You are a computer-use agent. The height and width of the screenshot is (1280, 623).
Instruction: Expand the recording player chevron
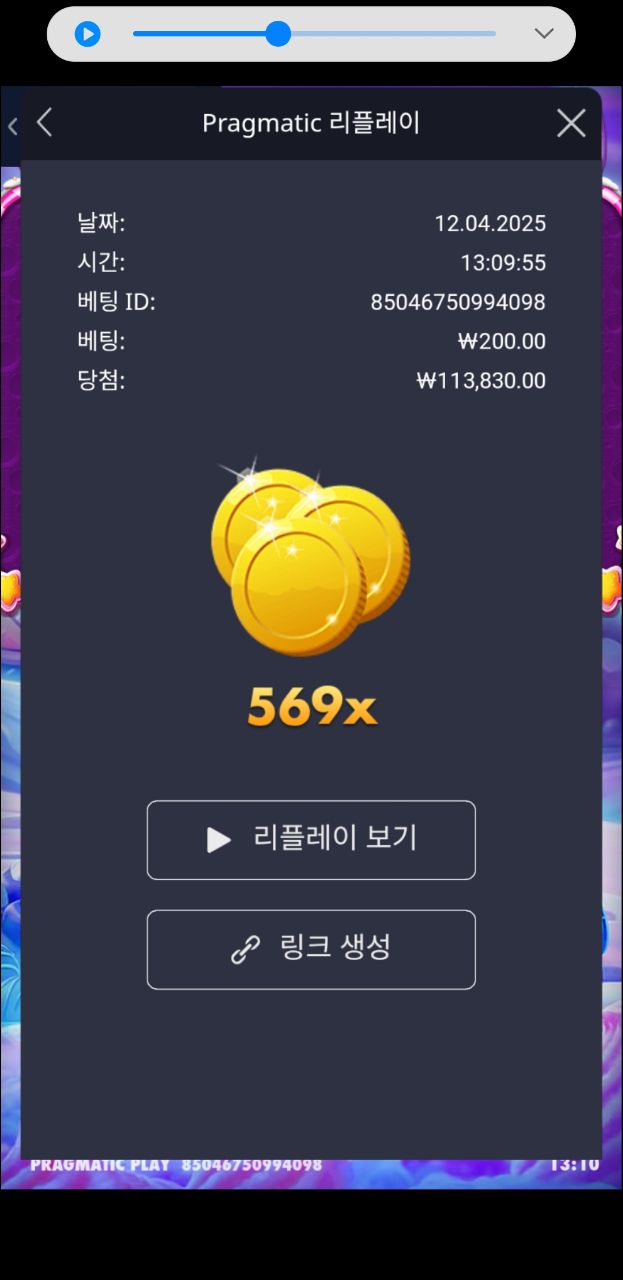point(543,34)
